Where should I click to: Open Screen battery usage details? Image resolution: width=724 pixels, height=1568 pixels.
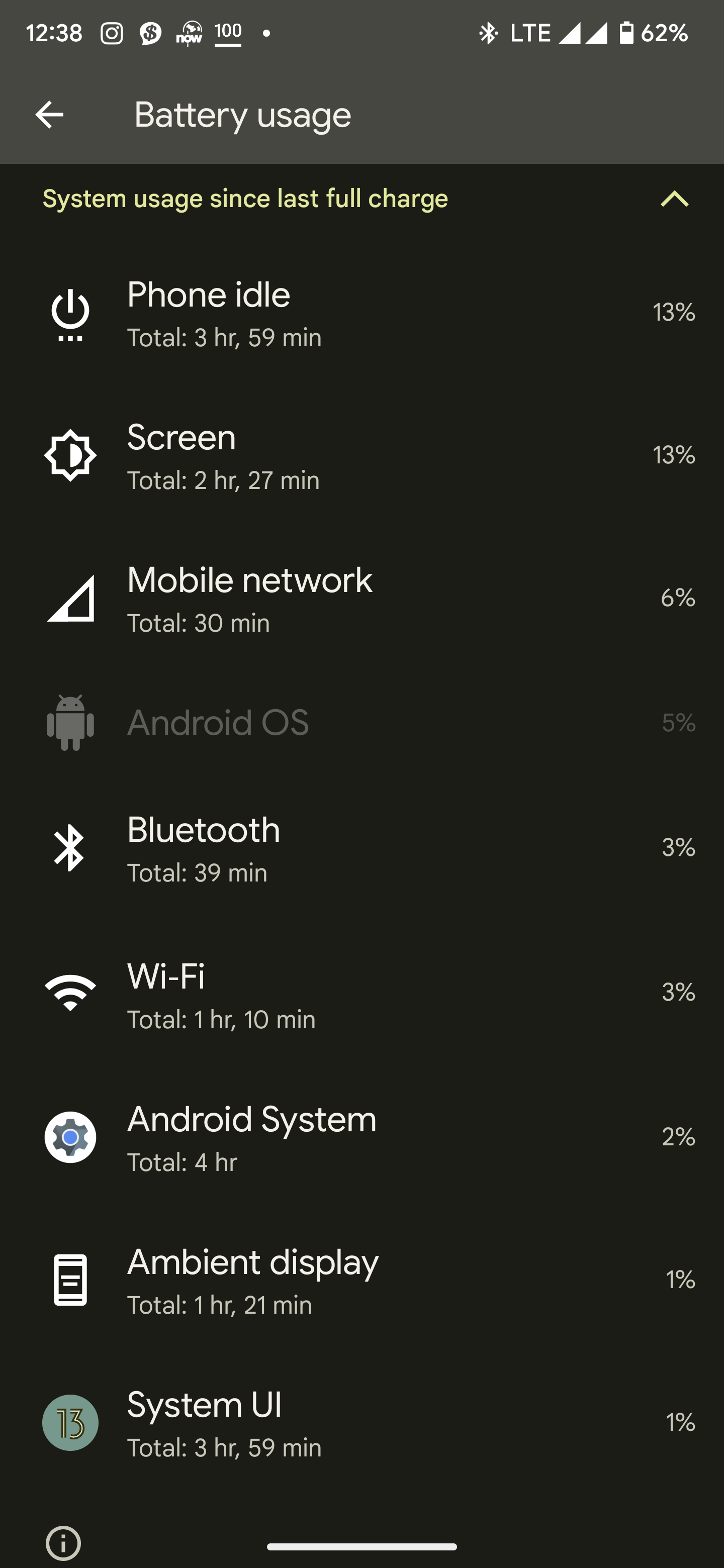[x=361, y=455]
